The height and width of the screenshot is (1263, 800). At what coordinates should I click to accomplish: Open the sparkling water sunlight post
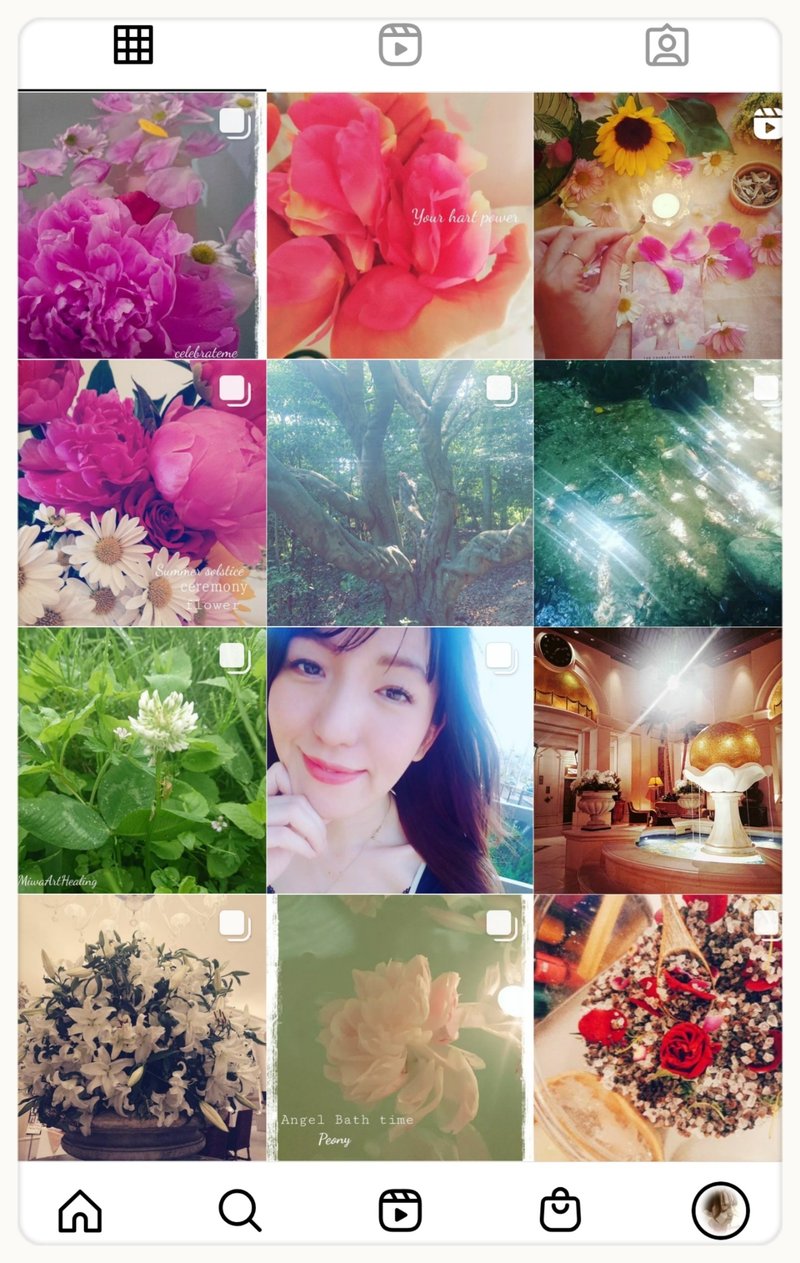pos(657,493)
